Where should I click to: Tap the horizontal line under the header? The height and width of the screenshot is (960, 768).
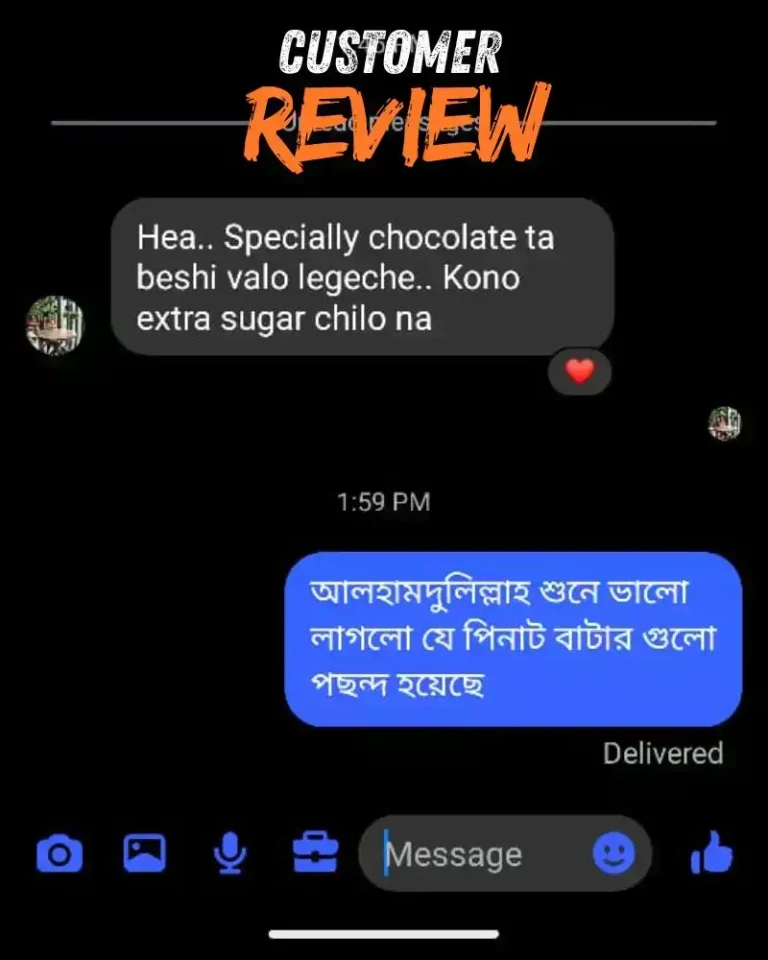tap(384, 124)
